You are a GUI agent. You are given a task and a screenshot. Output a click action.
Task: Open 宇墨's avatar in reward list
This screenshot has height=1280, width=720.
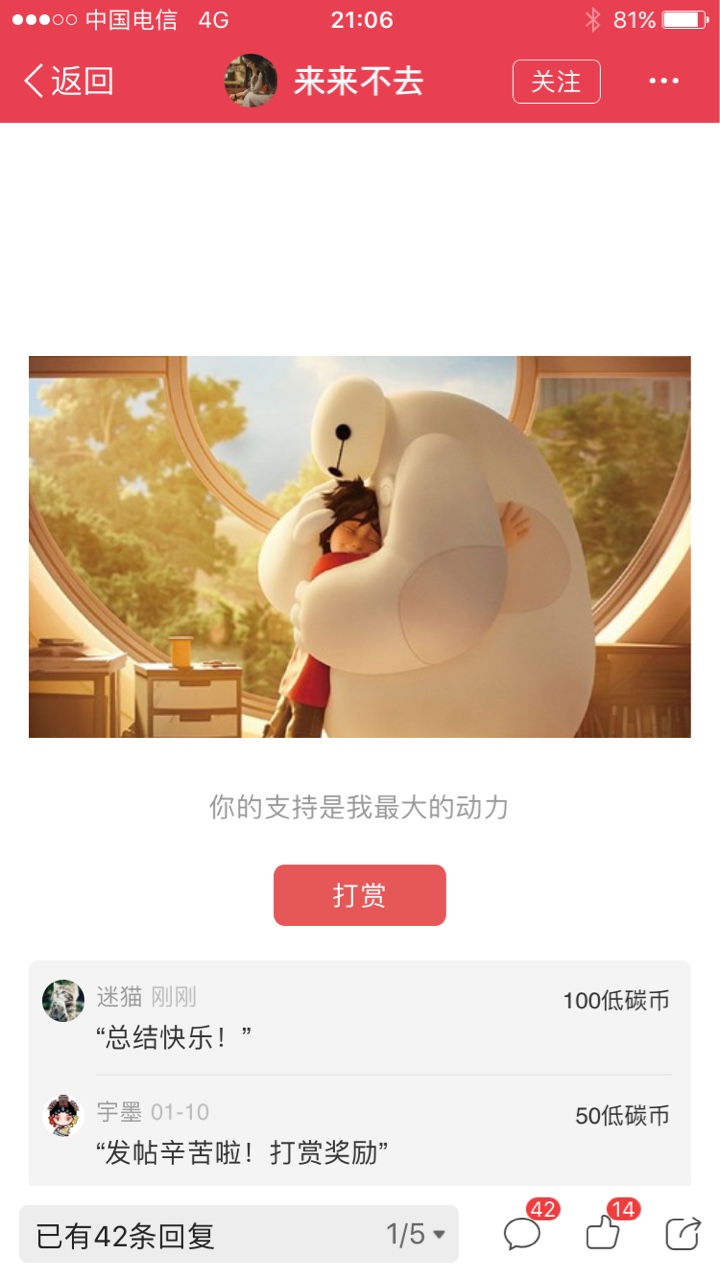pyautogui.click(x=63, y=1115)
